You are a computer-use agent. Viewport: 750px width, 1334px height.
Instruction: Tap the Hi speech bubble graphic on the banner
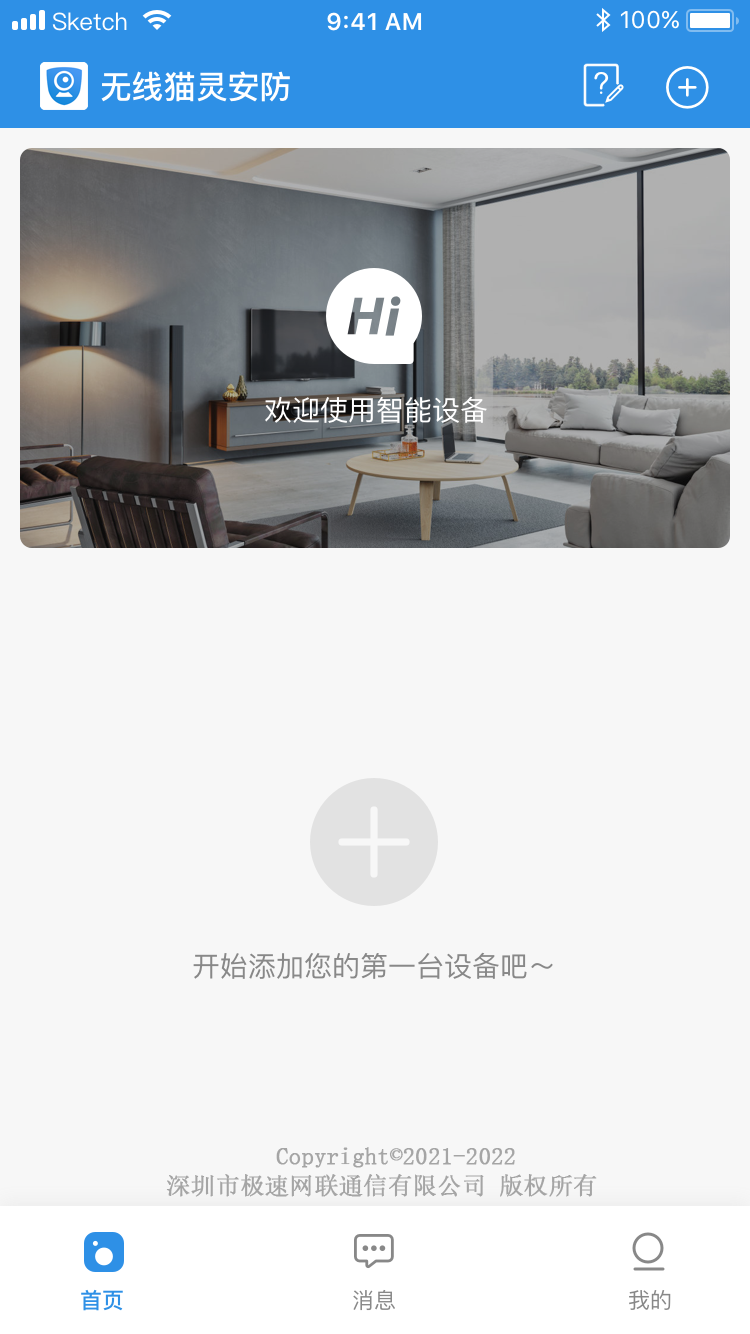coord(373,315)
